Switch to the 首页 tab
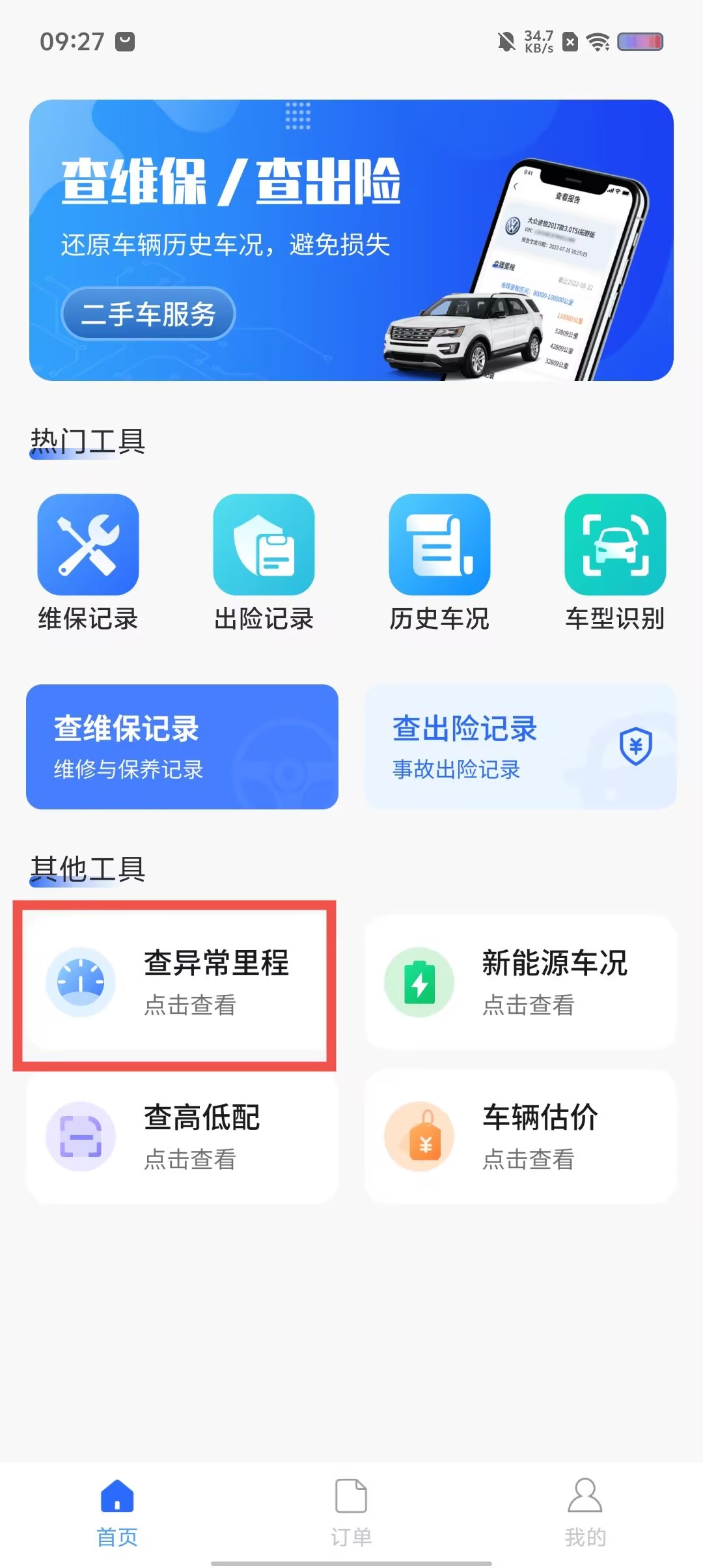This screenshot has height=1568, width=703. click(117, 1512)
